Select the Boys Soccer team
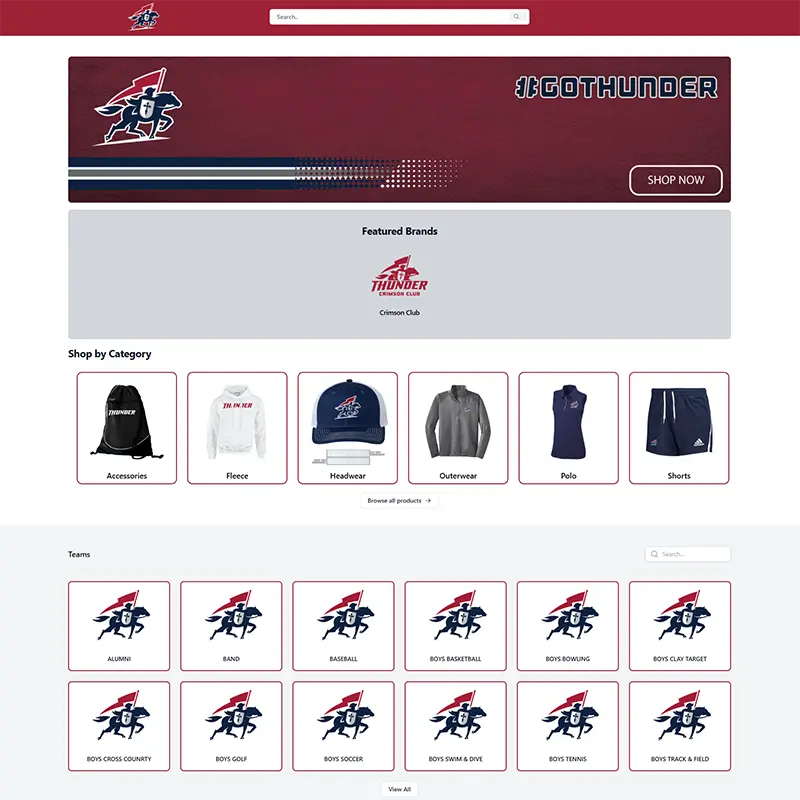 coord(343,726)
